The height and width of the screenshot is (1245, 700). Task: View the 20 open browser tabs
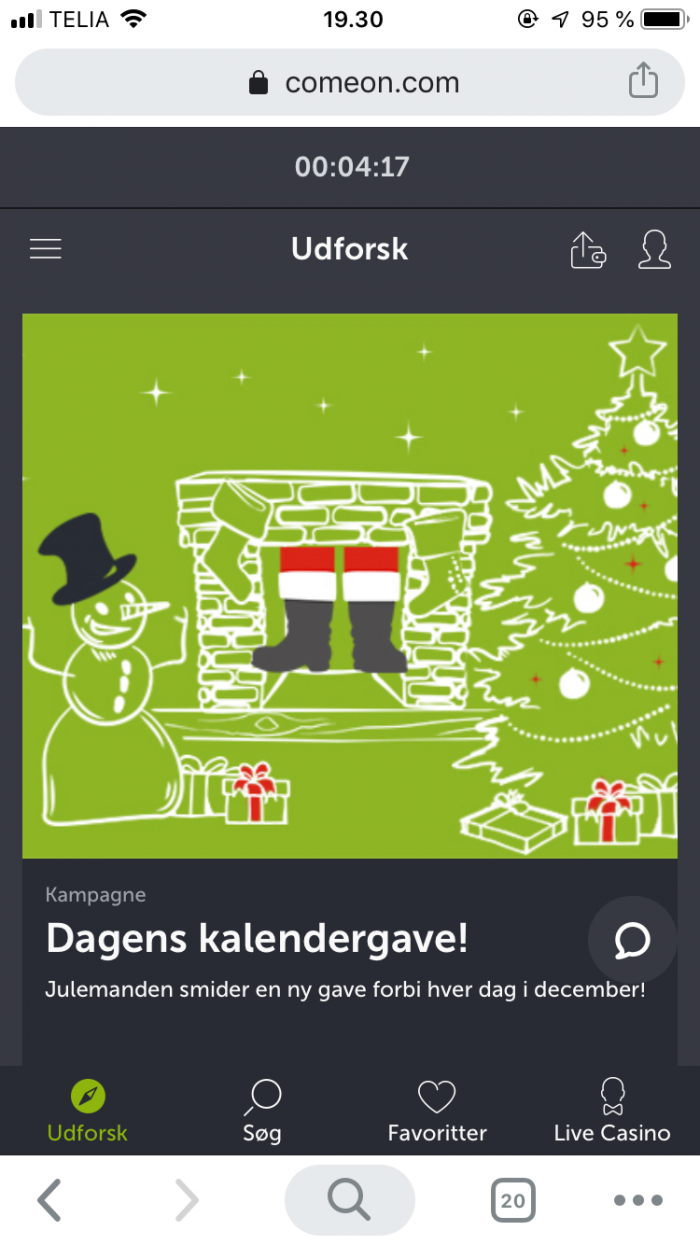[513, 1200]
